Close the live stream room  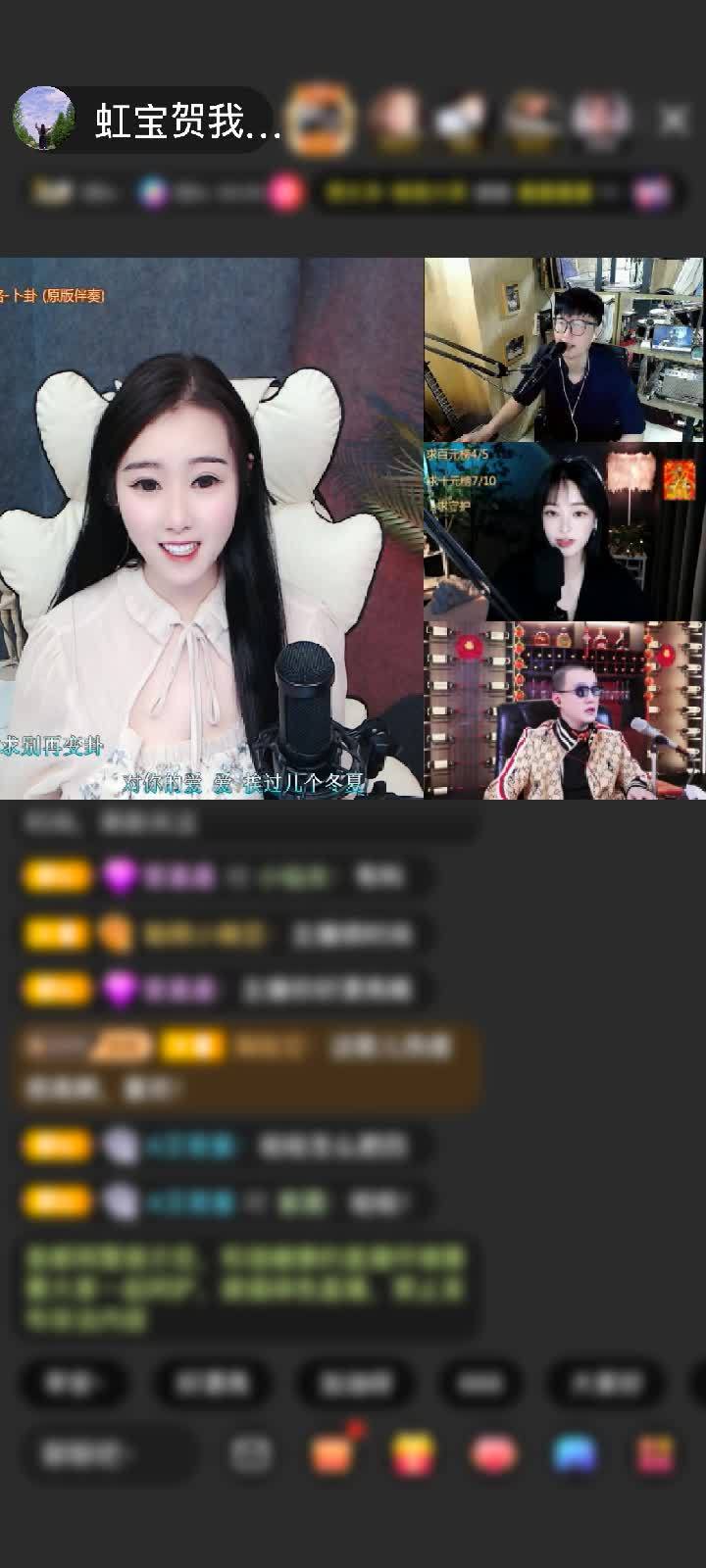[x=673, y=121]
